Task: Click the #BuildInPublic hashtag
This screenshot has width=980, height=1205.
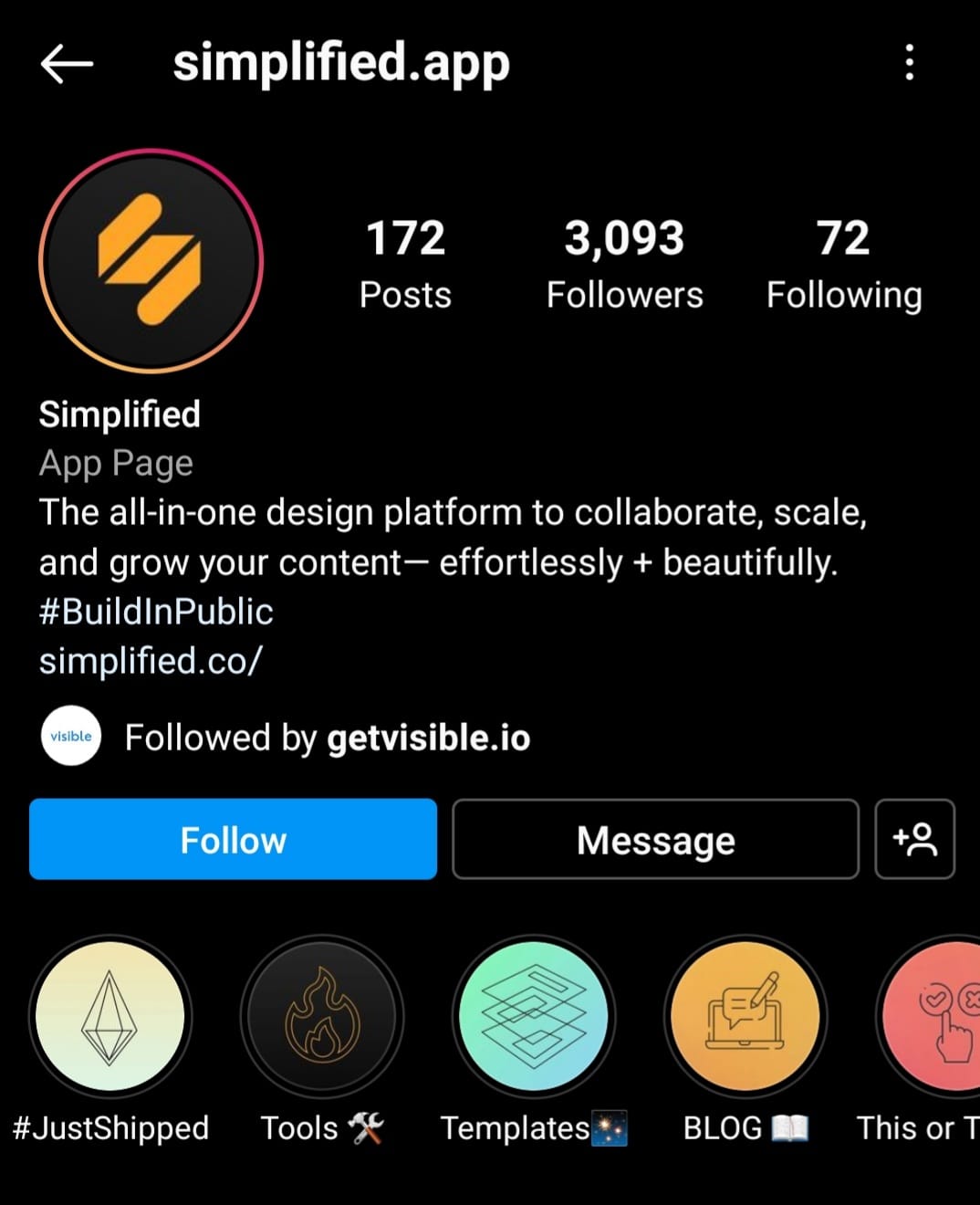Action: (155, 611)
